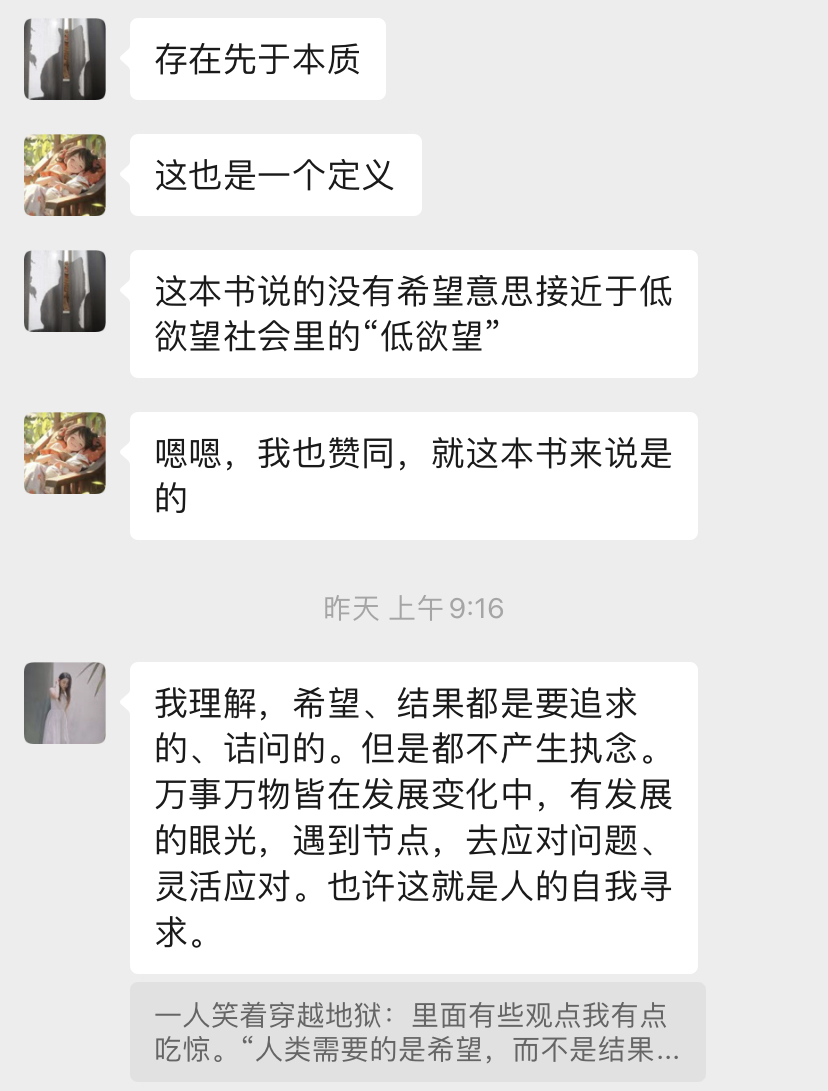Open profile avatar beside "我理解，希望、结果" message

click(x=65, y=703)
